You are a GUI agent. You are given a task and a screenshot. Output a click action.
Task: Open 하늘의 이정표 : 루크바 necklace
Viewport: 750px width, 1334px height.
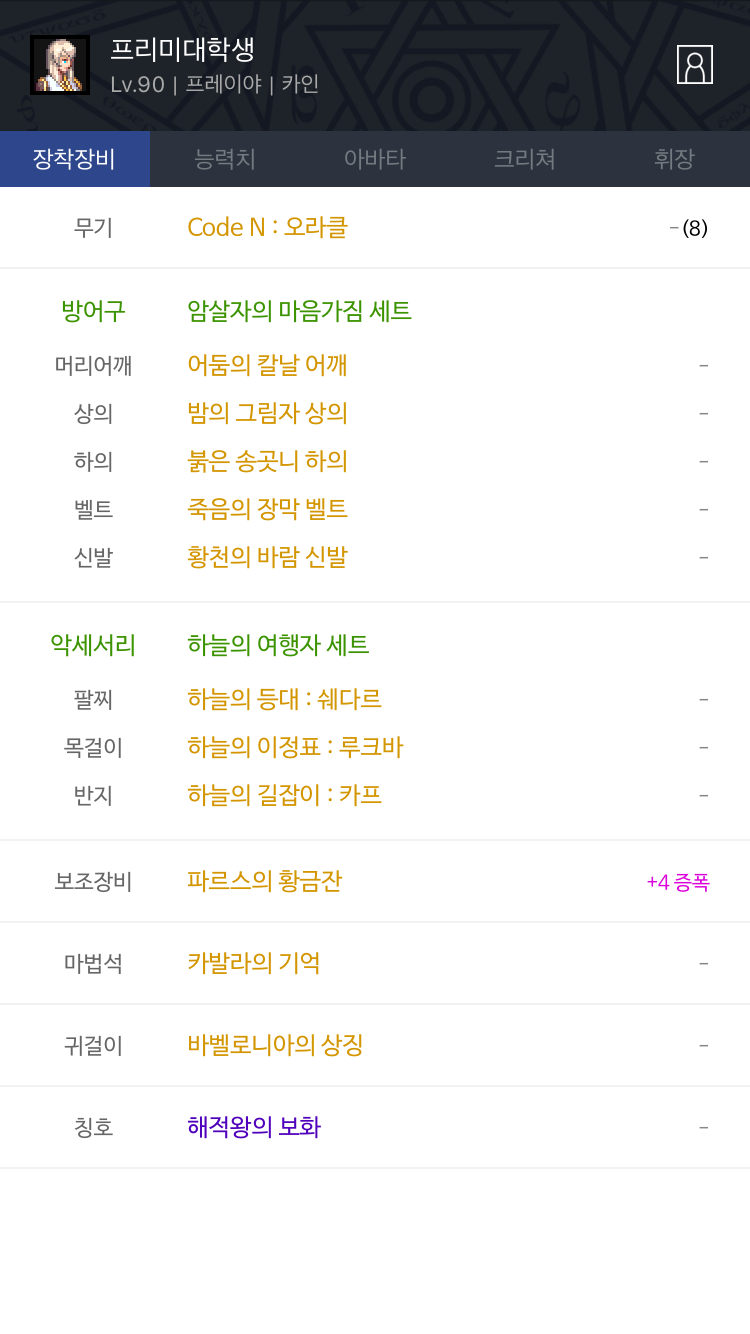(295, 747)
